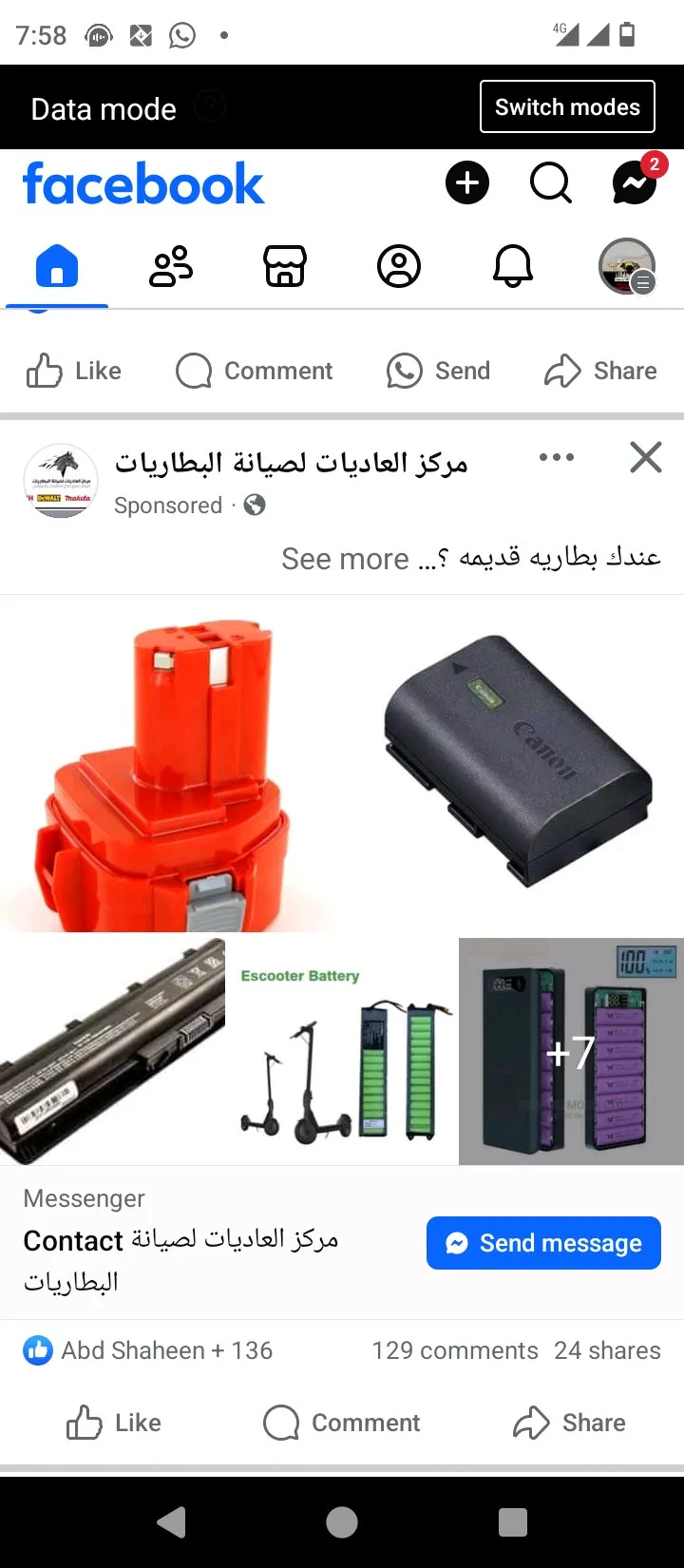The image size is (684, 1568).
Task: Open the Messenger icon with 2 badge
Action: pyautogui.click(x=635, y=181)
